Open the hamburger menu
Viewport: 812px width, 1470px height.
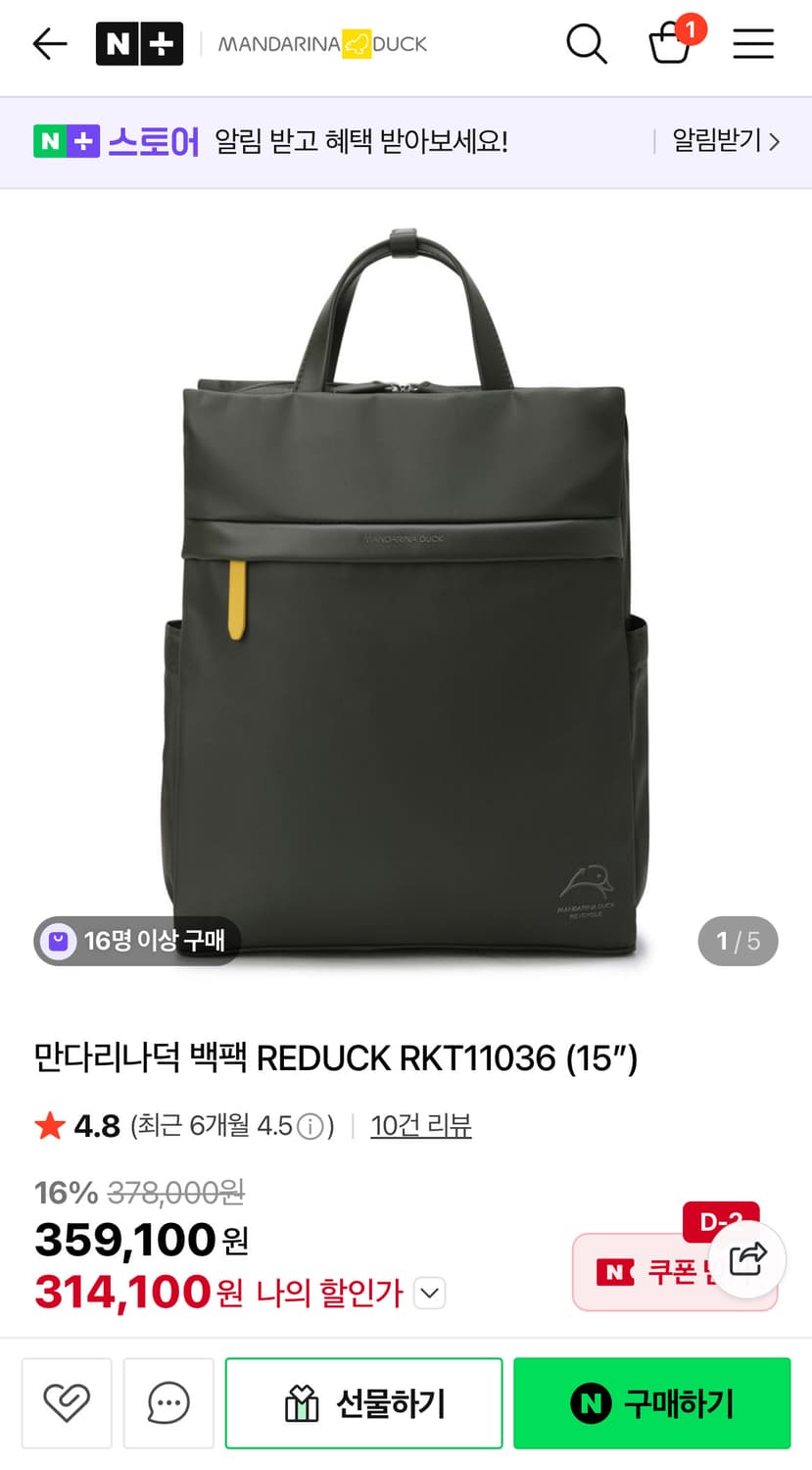(752, 43)
